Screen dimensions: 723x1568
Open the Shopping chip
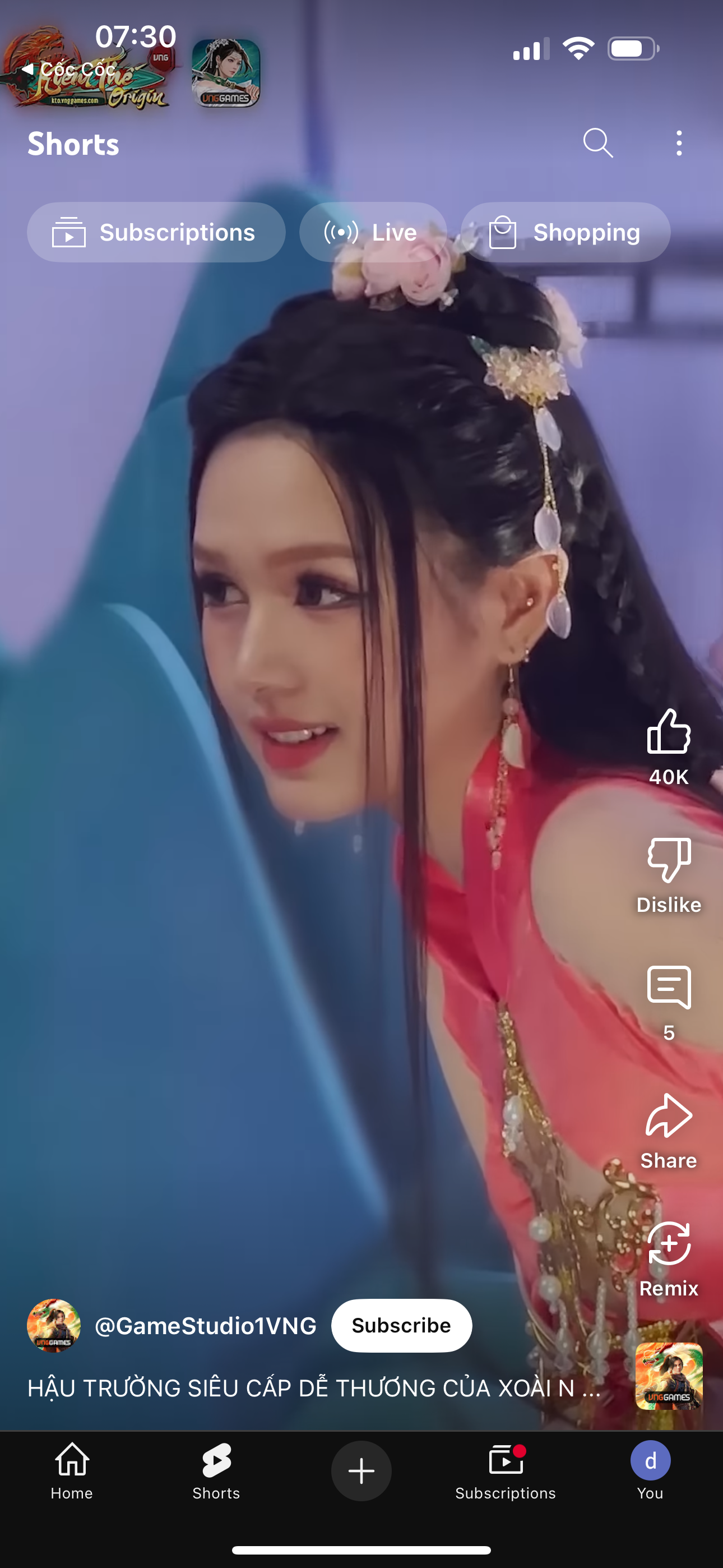coord(566,233)
